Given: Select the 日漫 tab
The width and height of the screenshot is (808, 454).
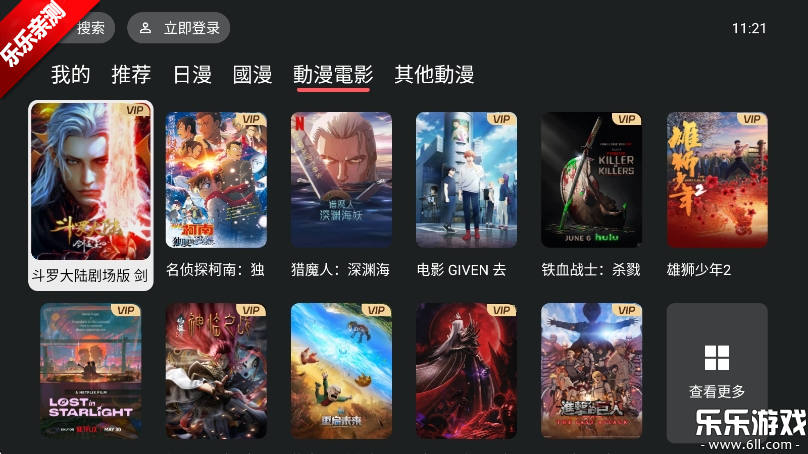Looking at the screenshot, I should [x=192, y=75].
